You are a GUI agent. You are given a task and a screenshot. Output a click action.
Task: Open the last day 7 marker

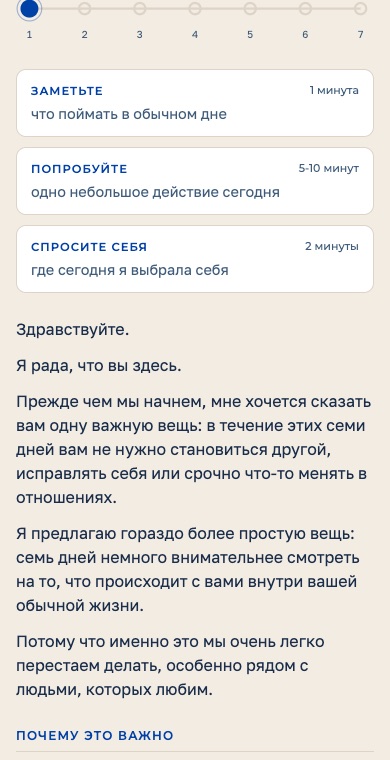[x=360, y=9]
